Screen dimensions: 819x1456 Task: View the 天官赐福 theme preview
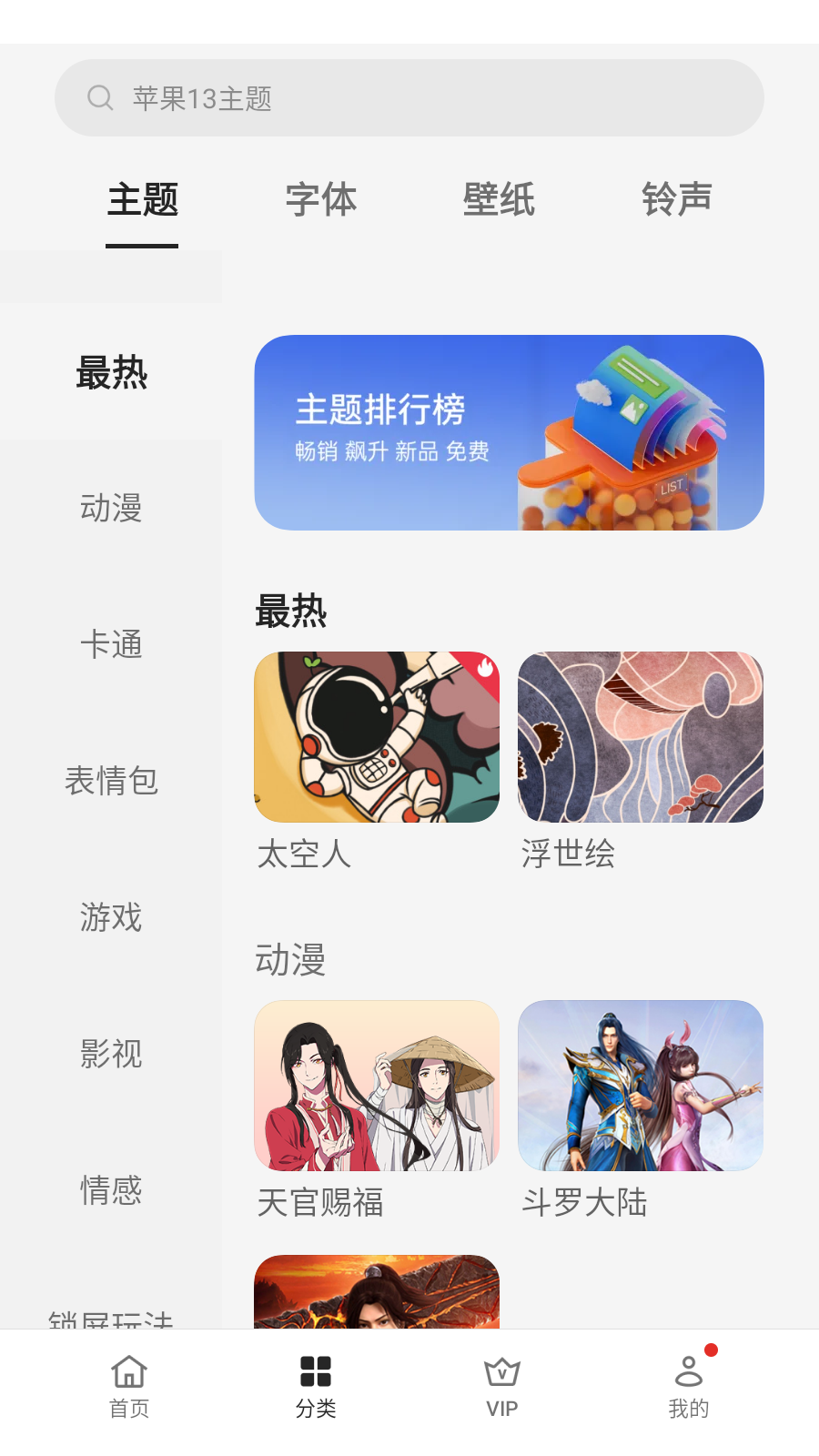coord(377,1085)
